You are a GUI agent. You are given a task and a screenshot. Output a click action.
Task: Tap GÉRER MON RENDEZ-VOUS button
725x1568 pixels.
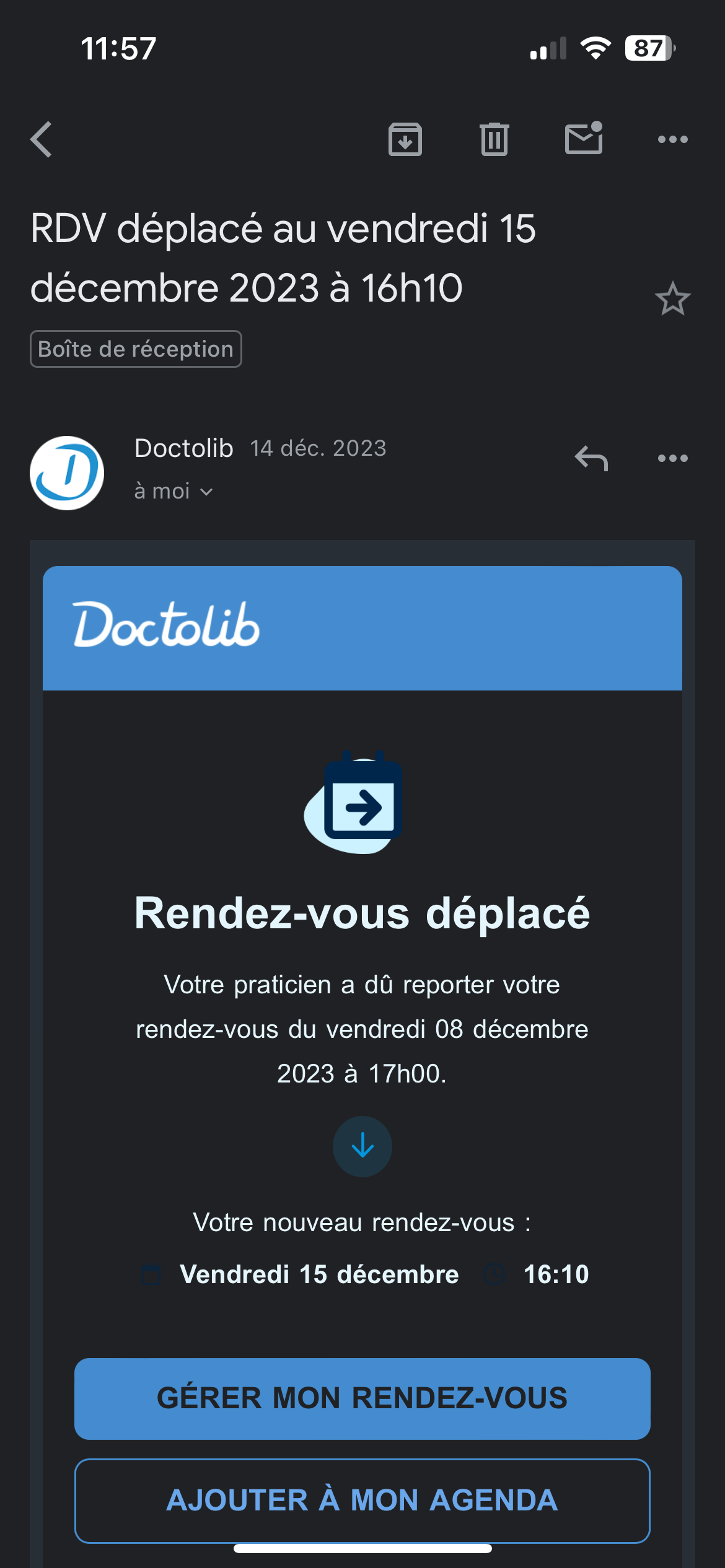click(x=362, y=1398)
